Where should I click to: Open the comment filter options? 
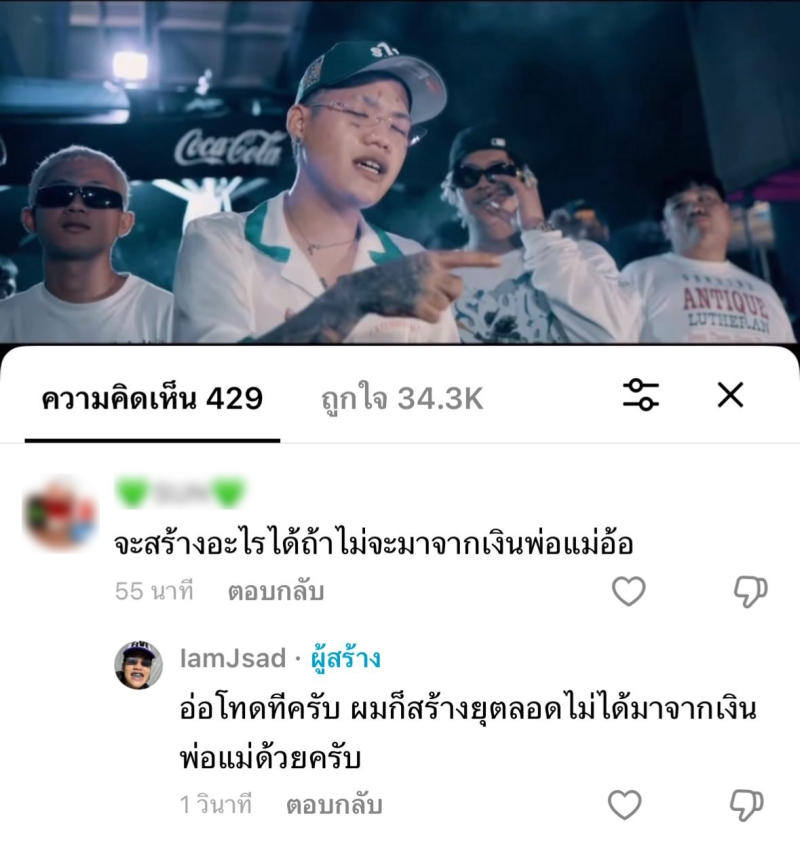pos(641,395)
